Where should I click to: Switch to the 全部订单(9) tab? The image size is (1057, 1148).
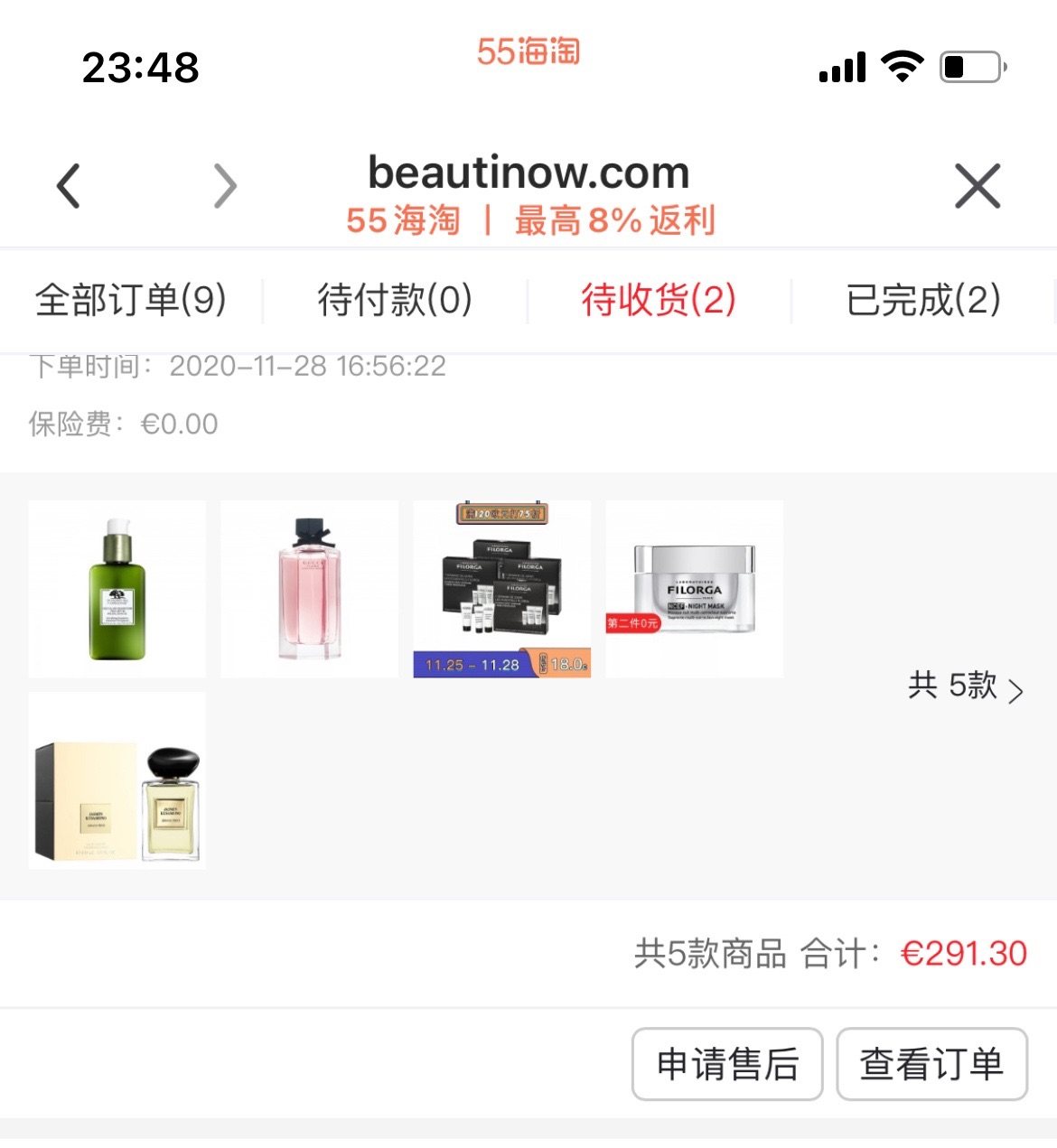130,299
